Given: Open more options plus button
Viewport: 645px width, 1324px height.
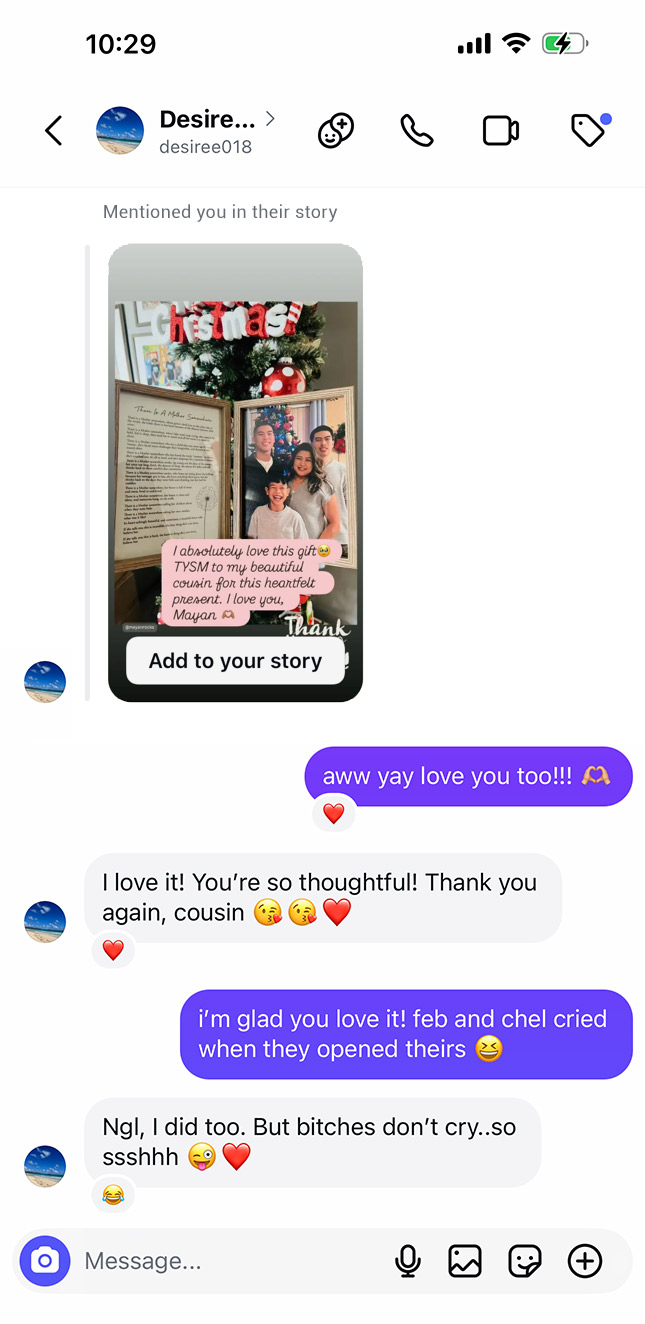Looking at the screenshot, I should [585, 1261].
